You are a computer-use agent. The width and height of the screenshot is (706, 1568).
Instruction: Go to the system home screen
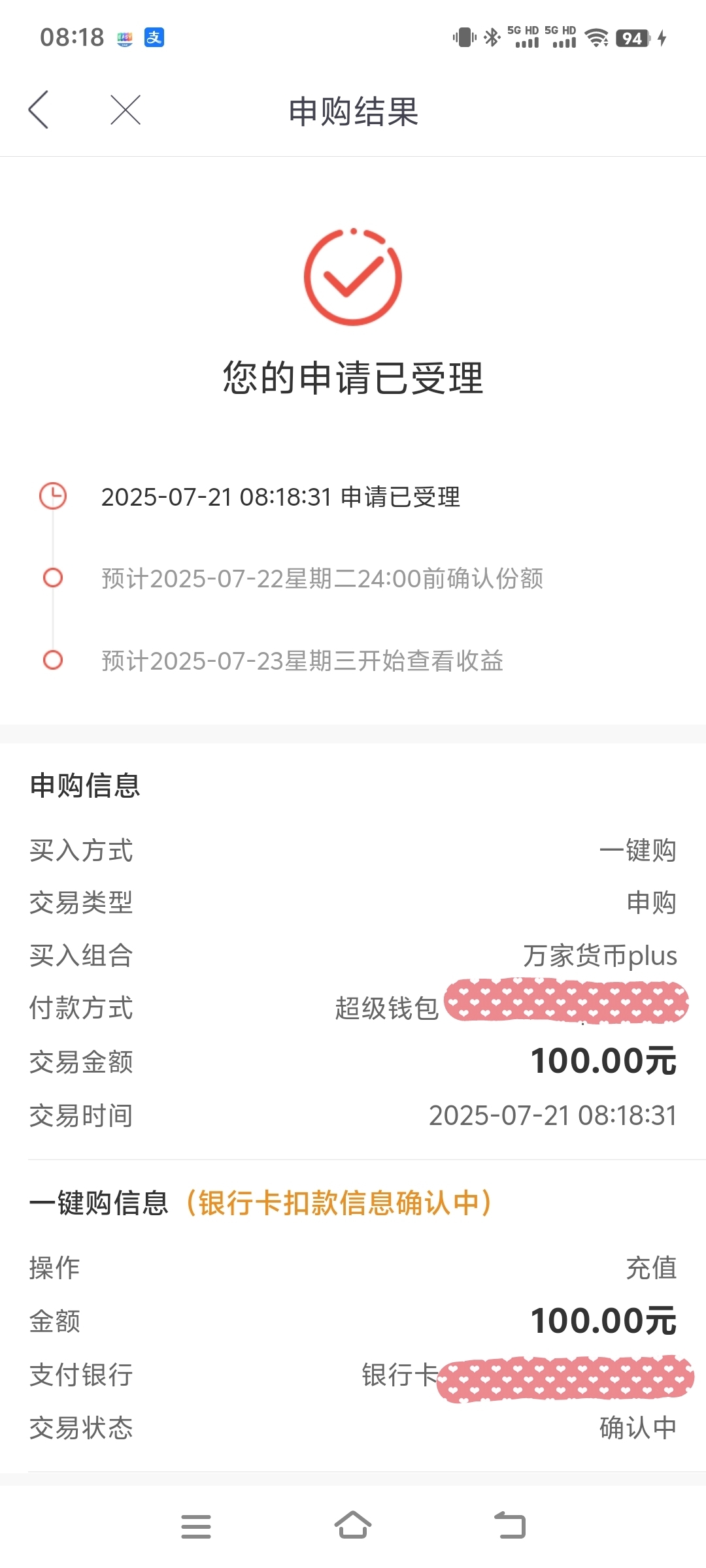point(353,1525)
